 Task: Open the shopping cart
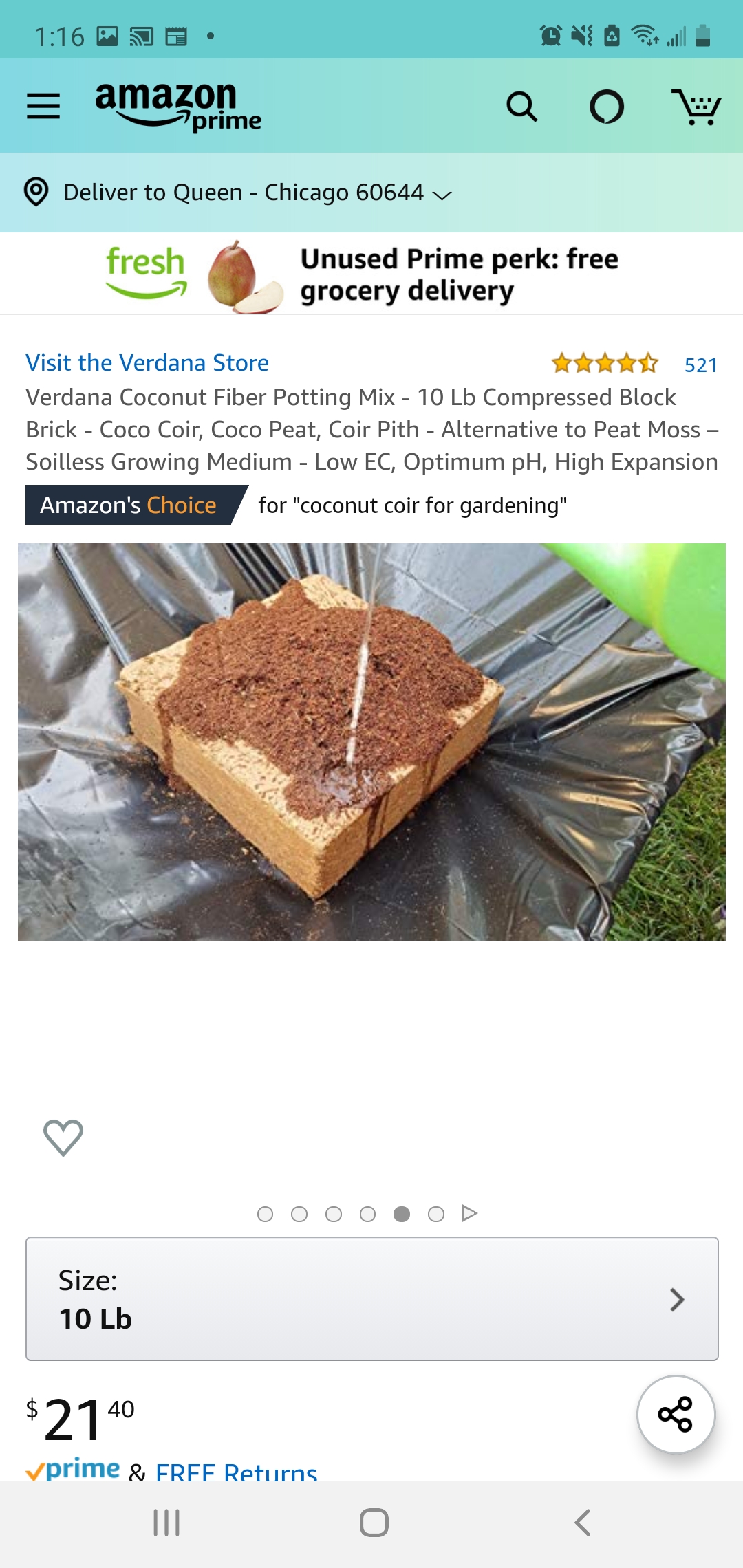pyautogui.click(x=696, y=107)
